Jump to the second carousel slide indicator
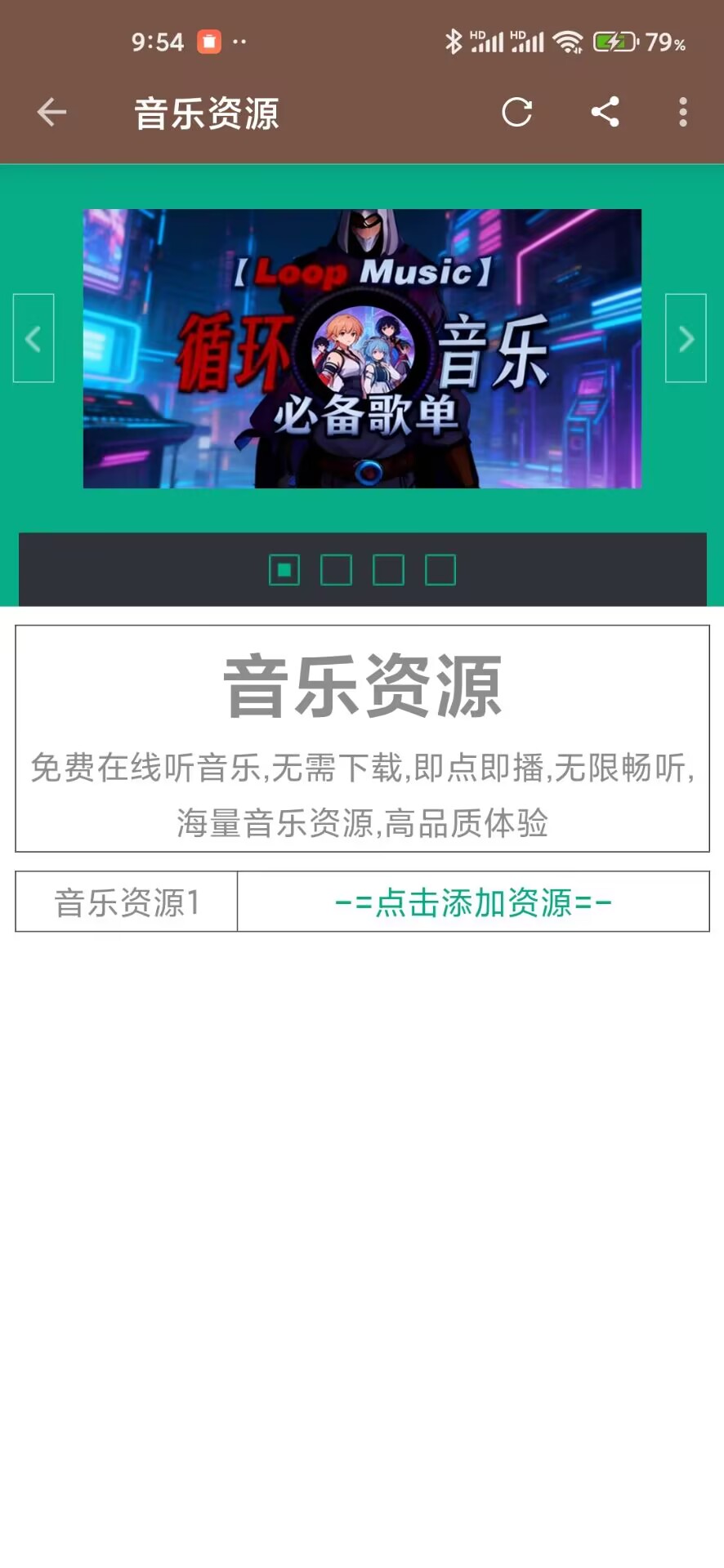The height and width of the screenshot is (1568, 724). (x=336, y=570)
